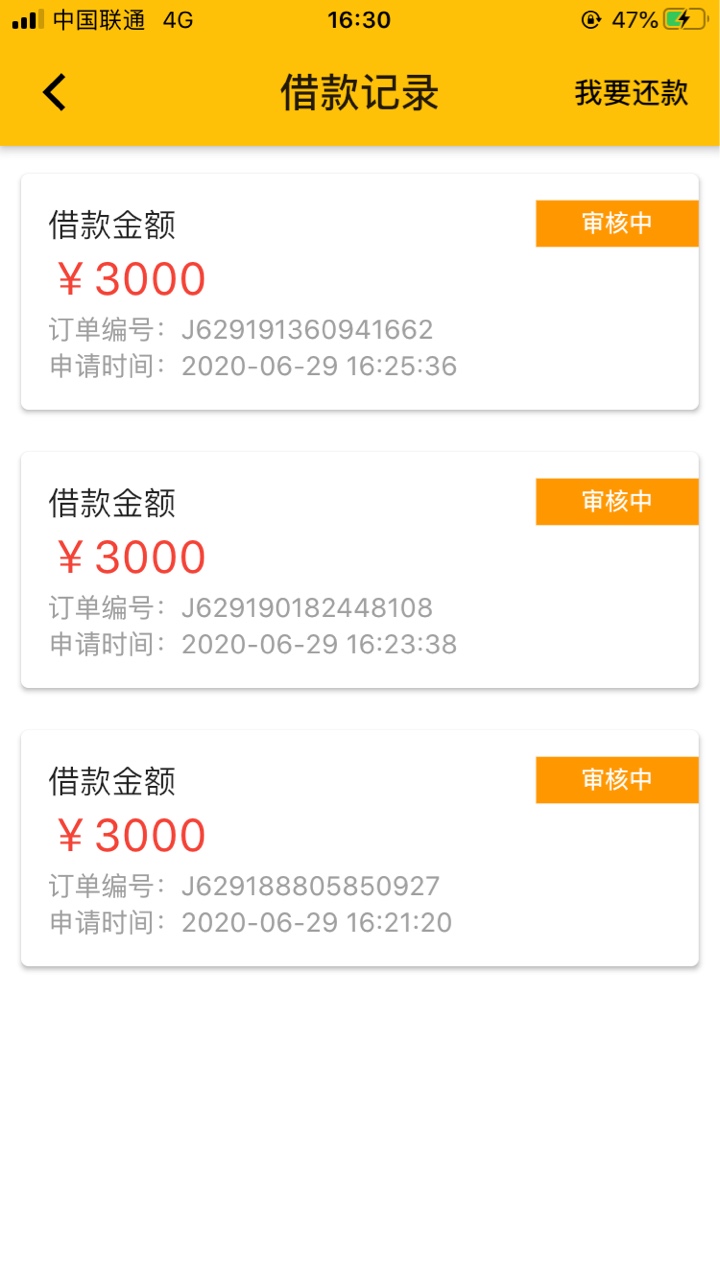Open loan record applied at 16:23:38
Screen dimensions: 720x1280
tap(360, 570)
